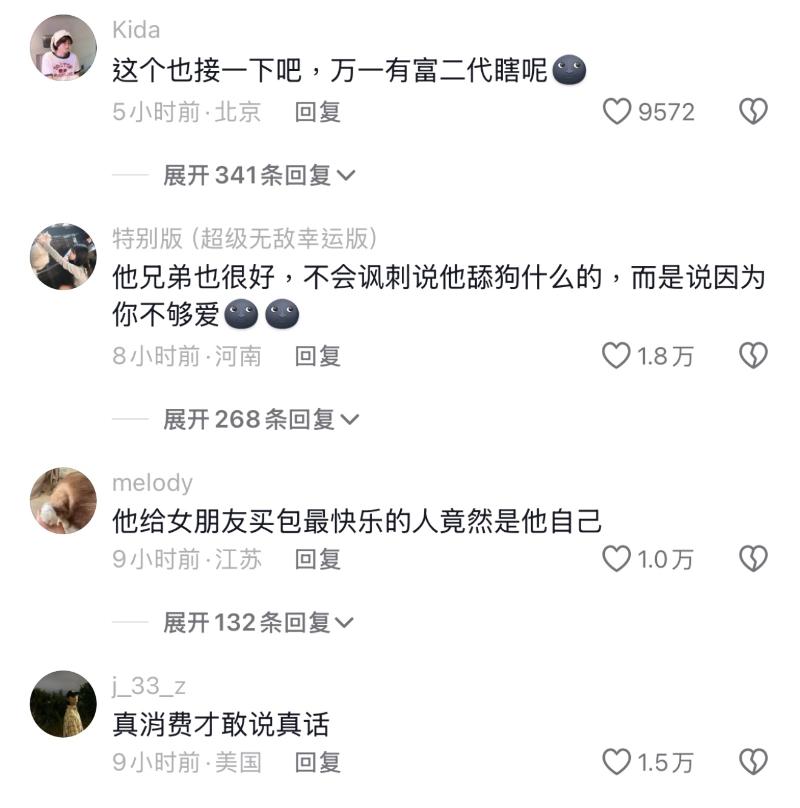Open Kida's profile avatar

[x=63, y=48]
